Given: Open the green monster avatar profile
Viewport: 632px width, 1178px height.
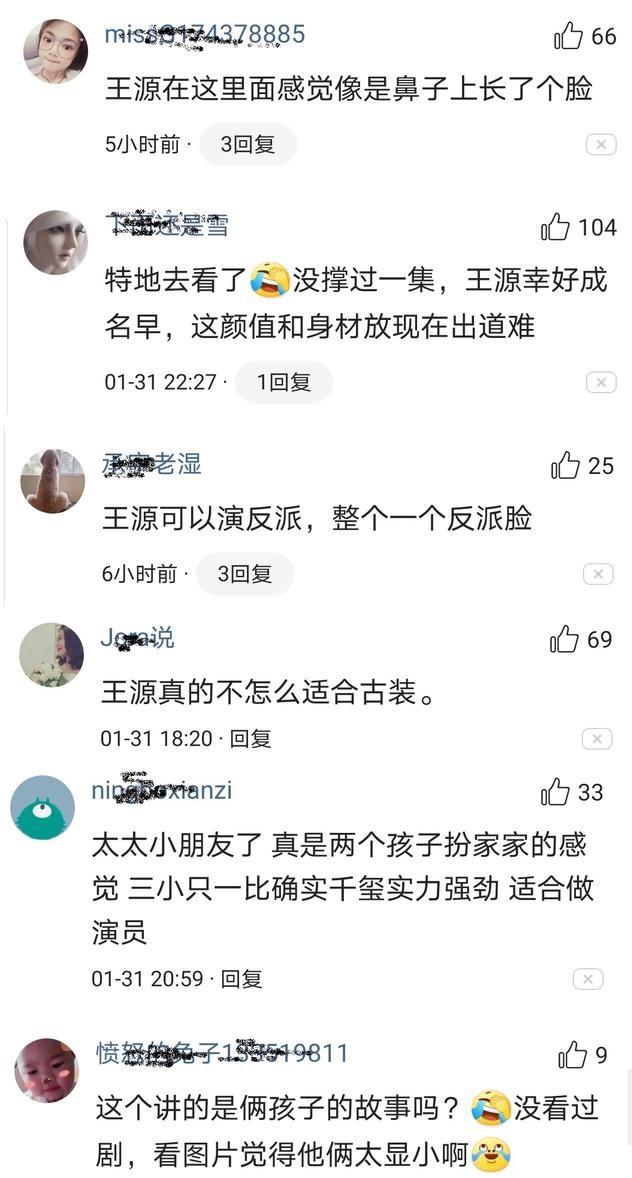Looking at the screenshot, I should coord(43,807).
